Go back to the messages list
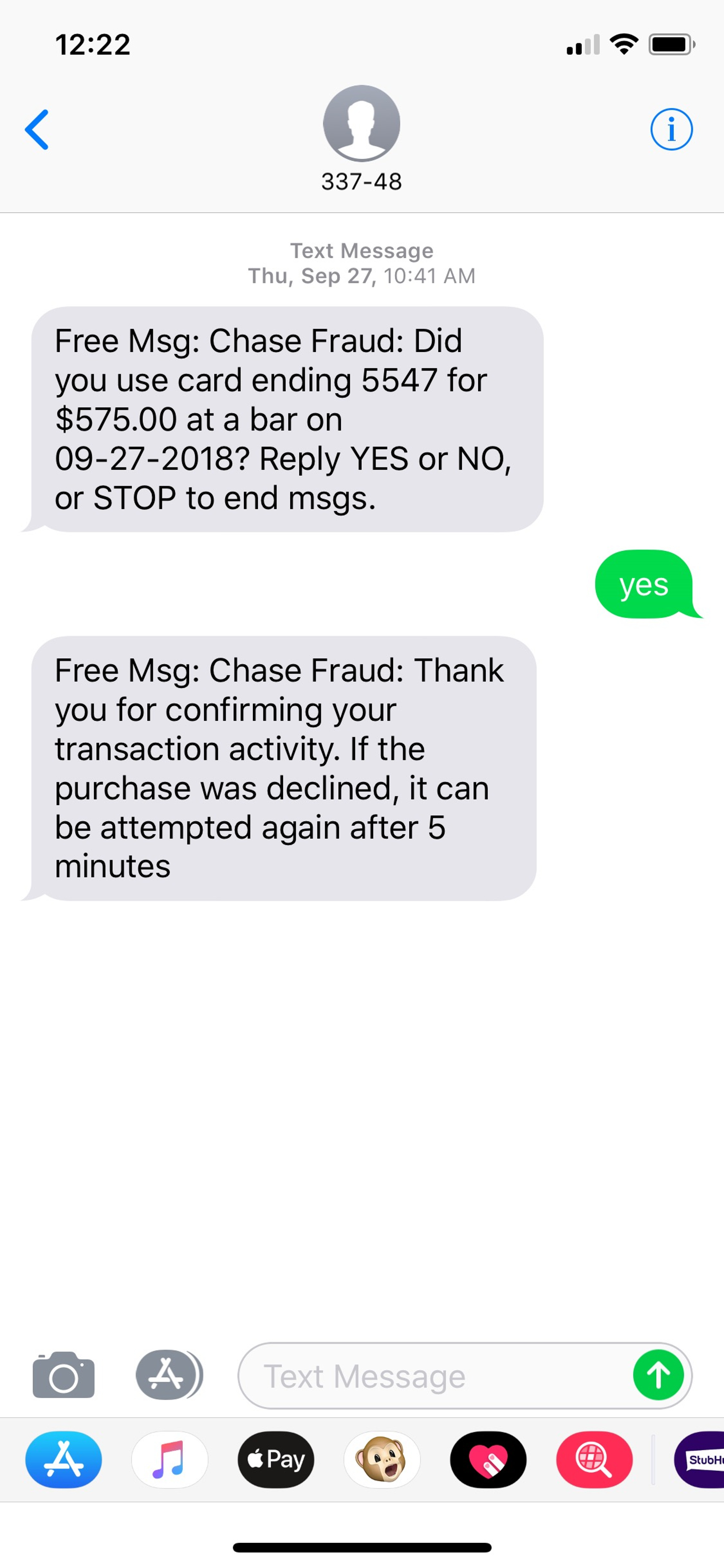 (x=37, y=129)
